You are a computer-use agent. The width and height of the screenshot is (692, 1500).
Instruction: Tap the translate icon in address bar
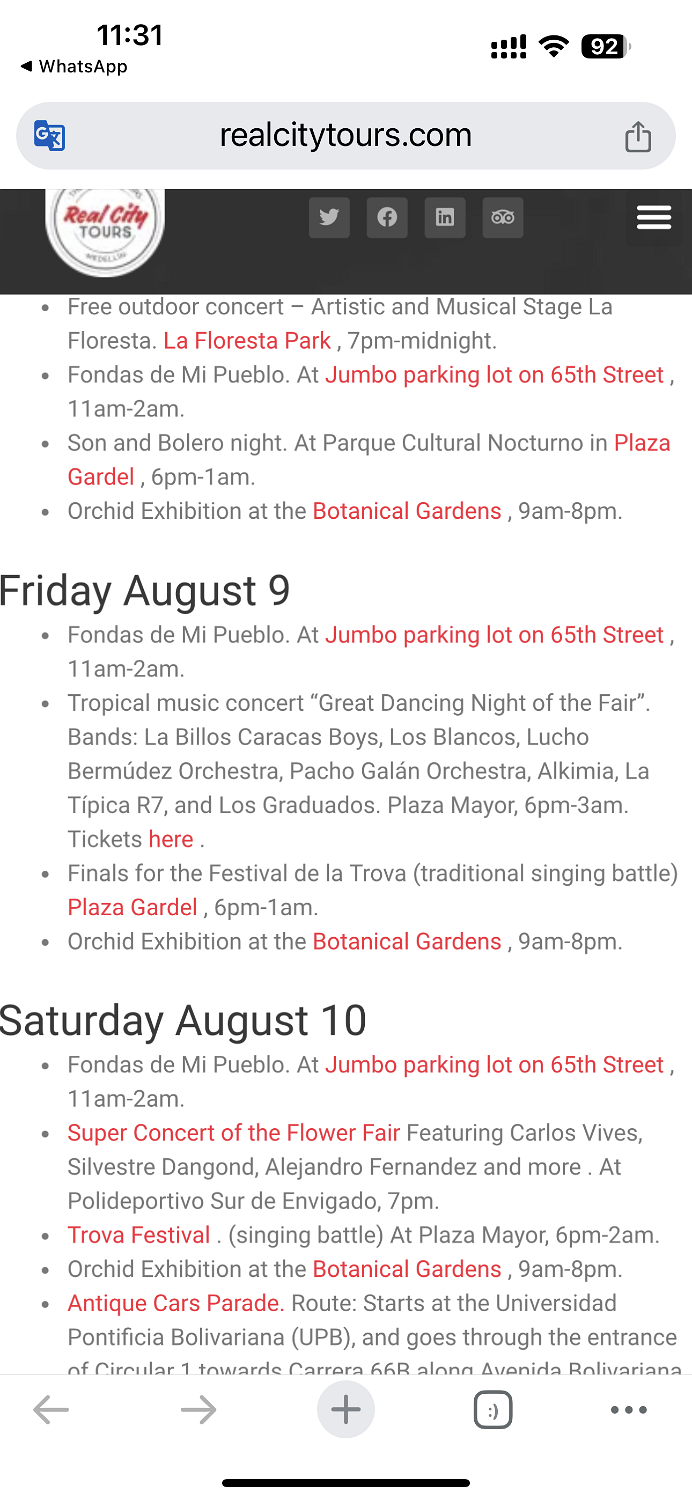49,135
